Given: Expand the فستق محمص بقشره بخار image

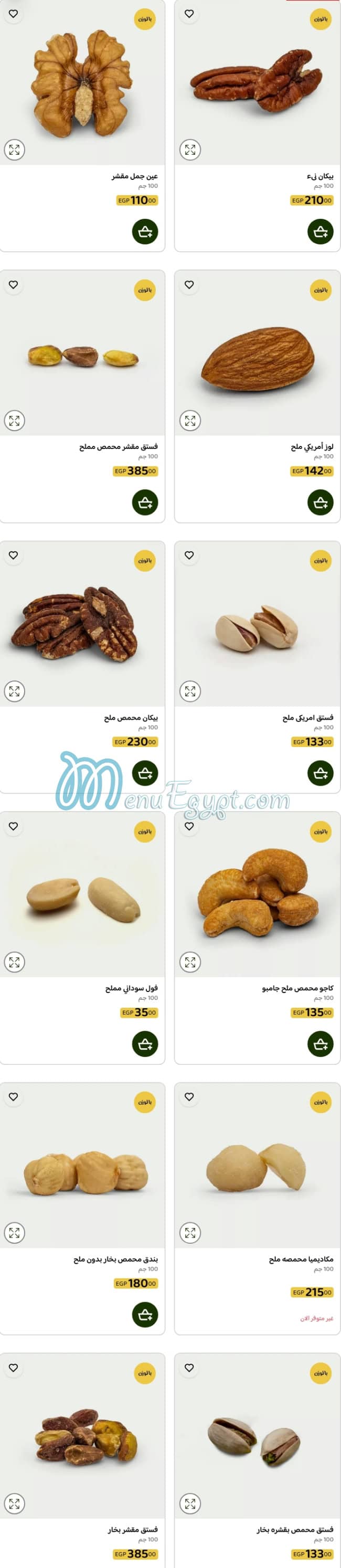Looking at the screenshot, I should click(190, 1503).
